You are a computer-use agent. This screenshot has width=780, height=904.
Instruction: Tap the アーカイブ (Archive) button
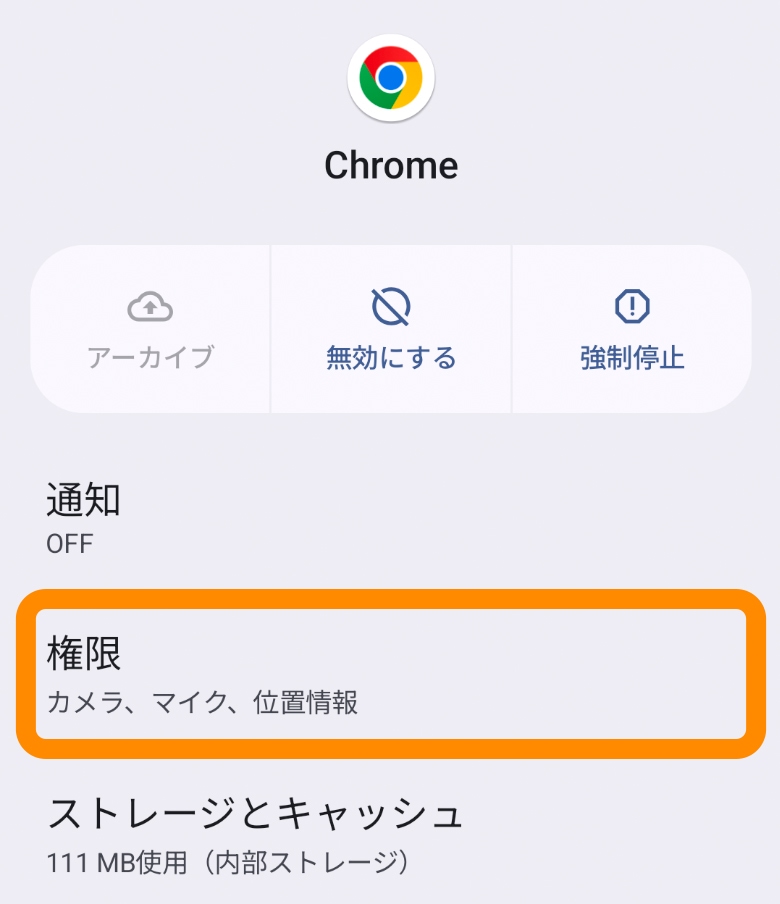point(150,330)
